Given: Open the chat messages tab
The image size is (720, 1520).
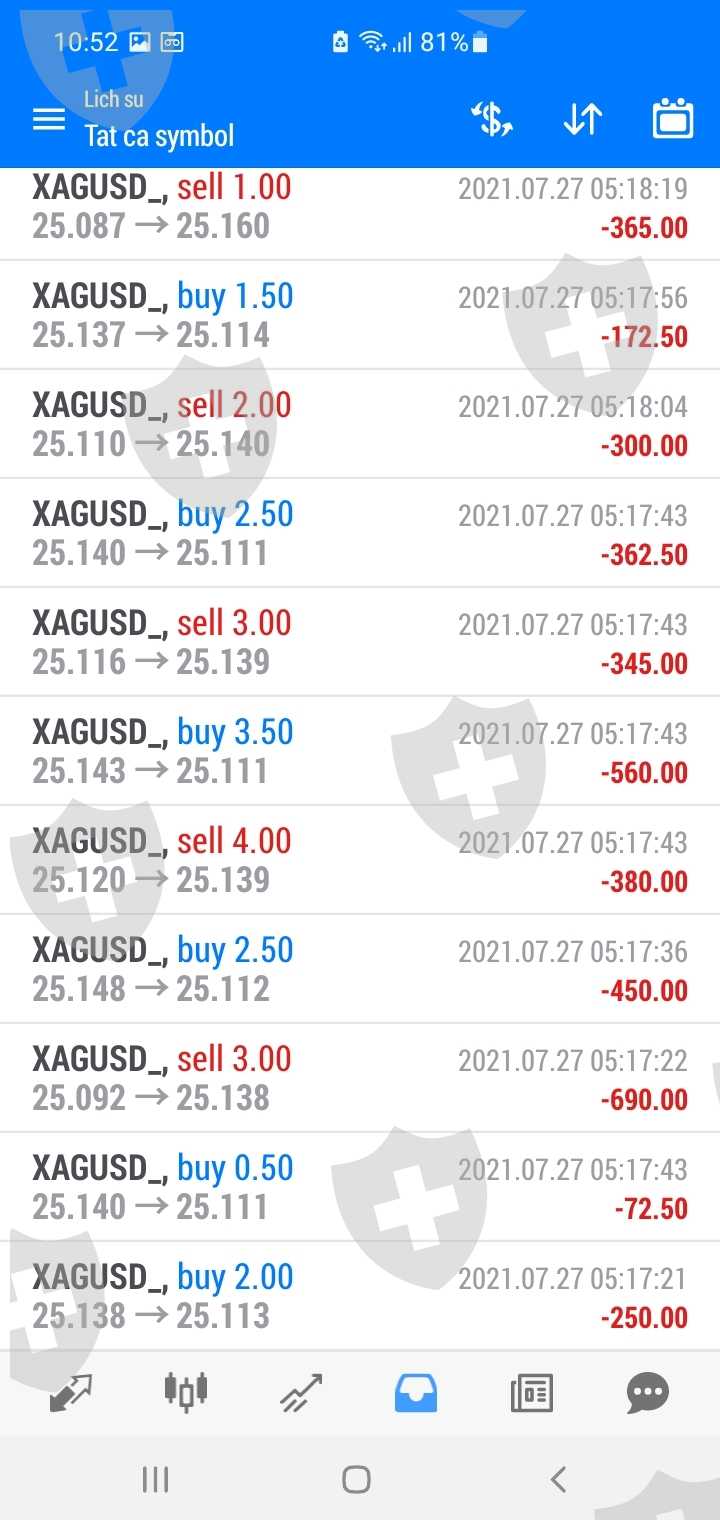Looking at the screenshot, I should click(x=647, y=1392).
